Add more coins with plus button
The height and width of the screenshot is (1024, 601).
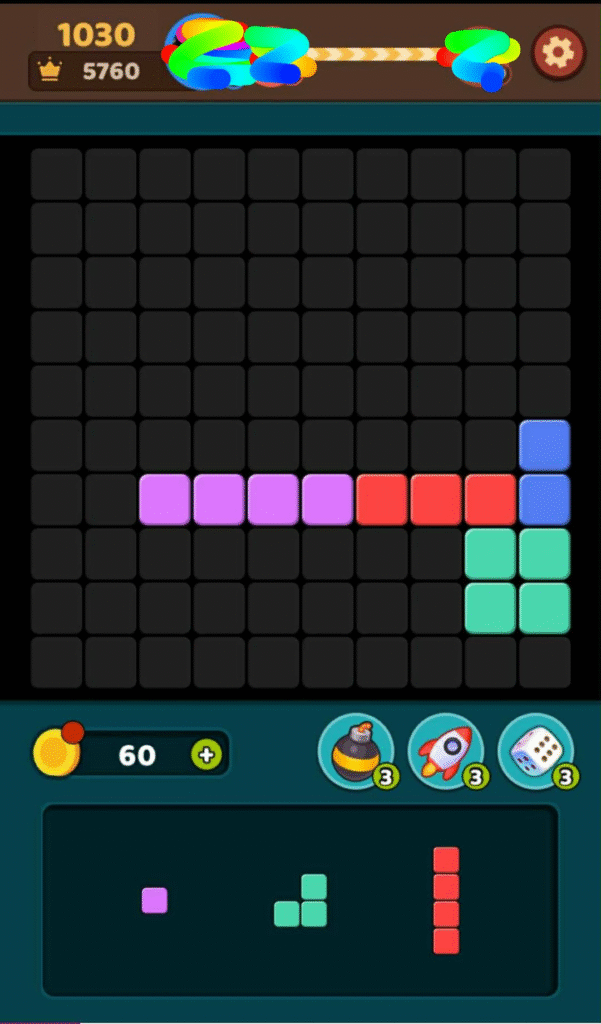[206, 754]
